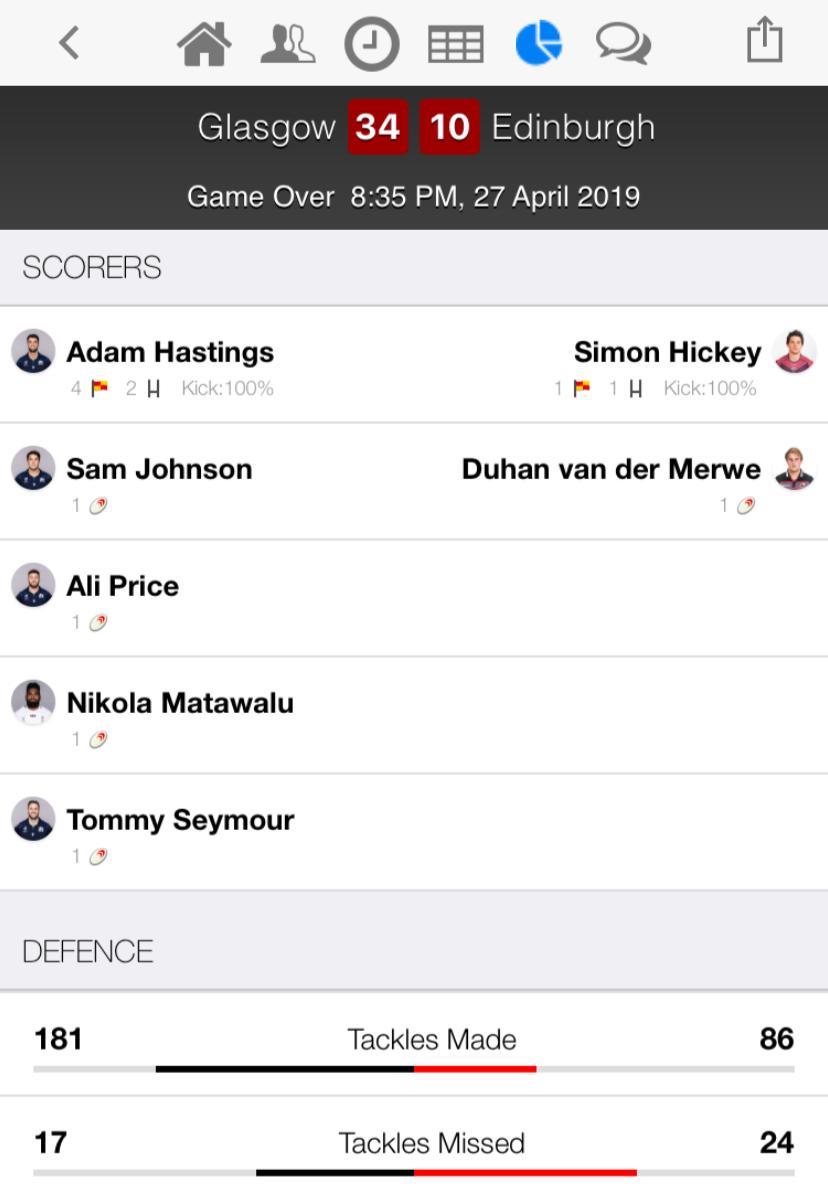
Task: View Simon Hickey's player details
Action: click(x=667, y=353)
